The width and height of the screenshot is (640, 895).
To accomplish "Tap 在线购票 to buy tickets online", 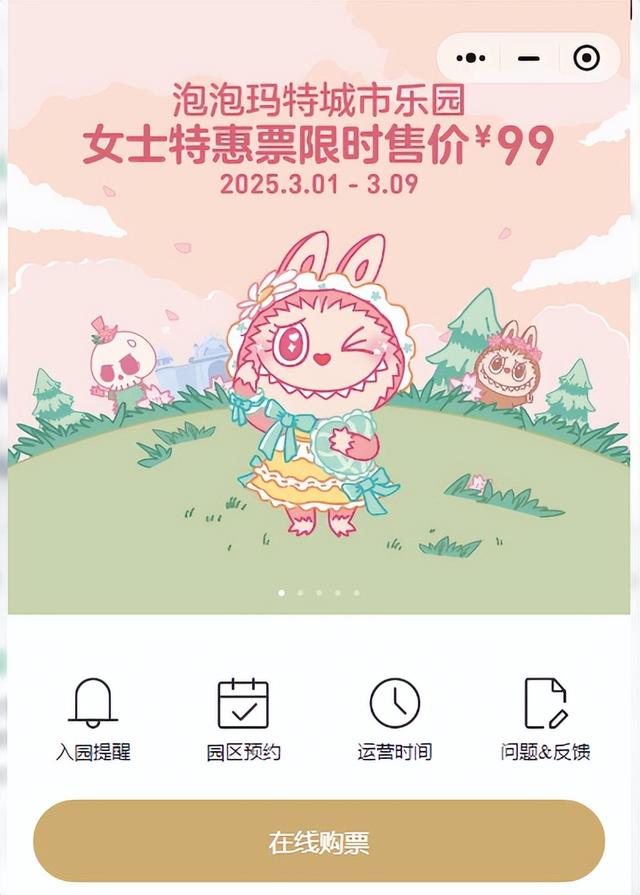I will 319,841.
